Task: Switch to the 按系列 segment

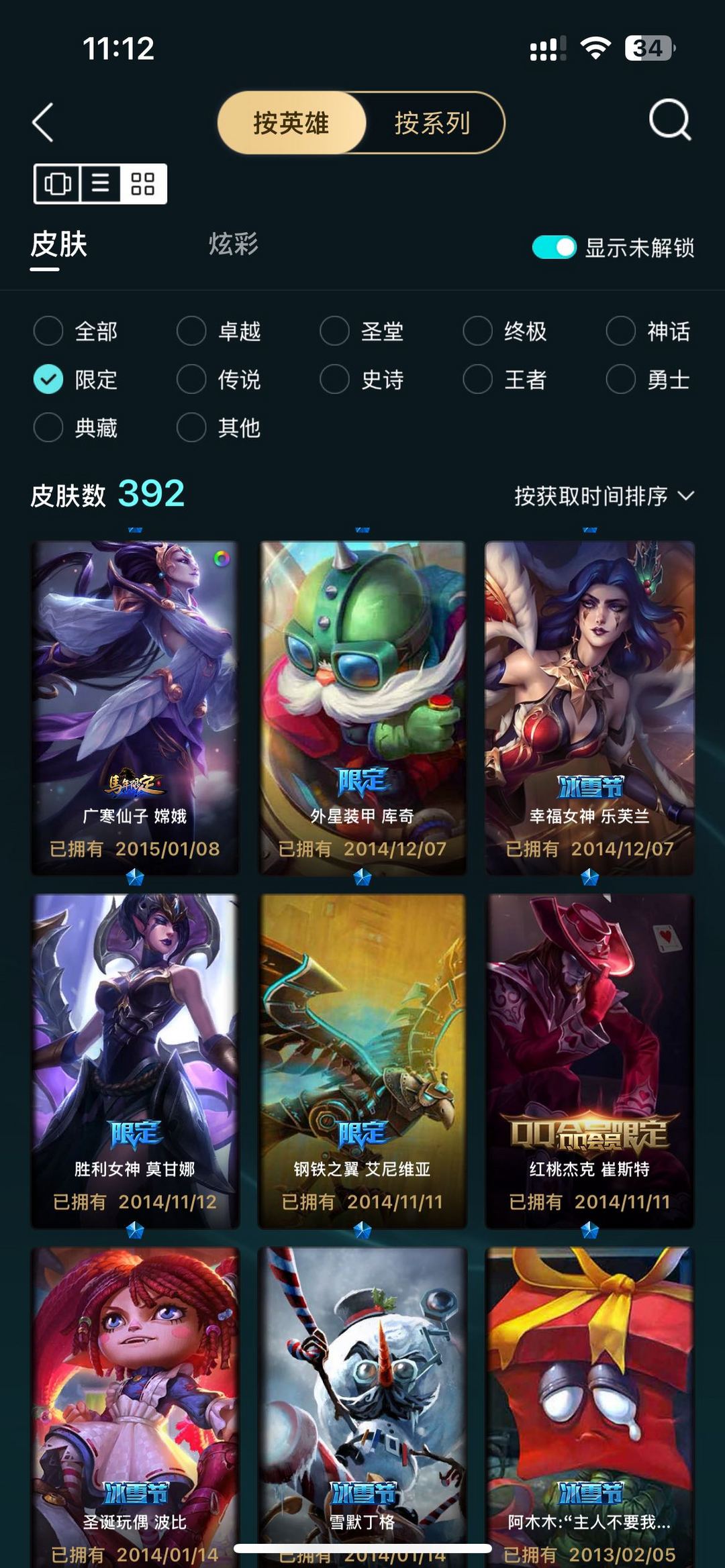Action: [x=432, y=123]
